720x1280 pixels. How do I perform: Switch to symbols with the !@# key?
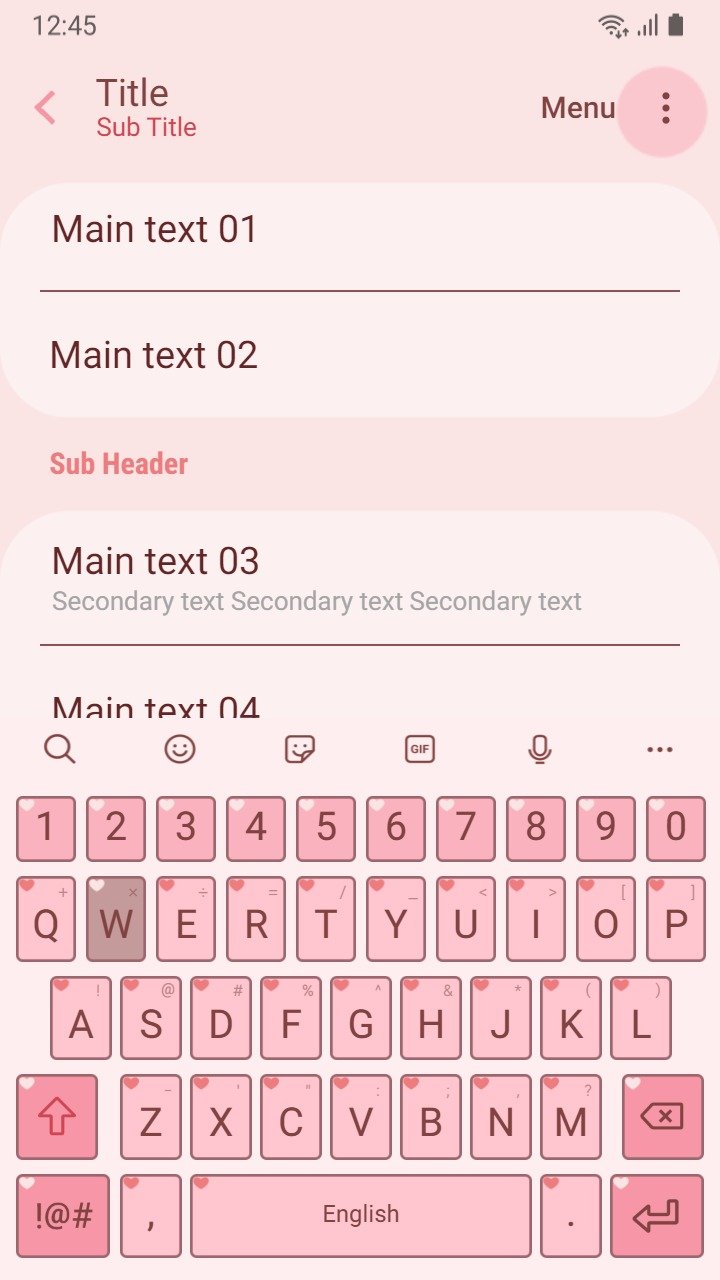63,1216
